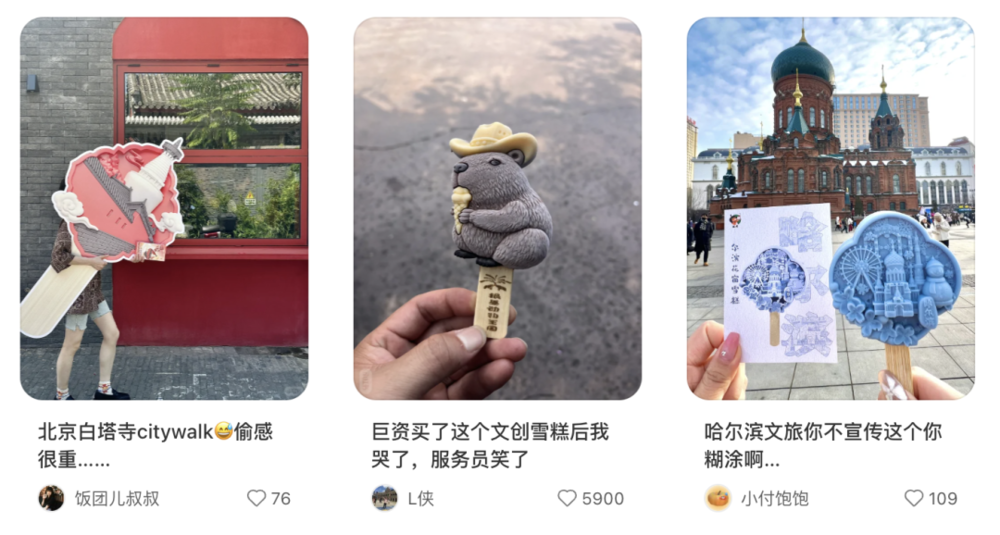The image size is (1000, 535).
Task: Like the post by 小付饱饱
Action: click(x=913, y=498)
